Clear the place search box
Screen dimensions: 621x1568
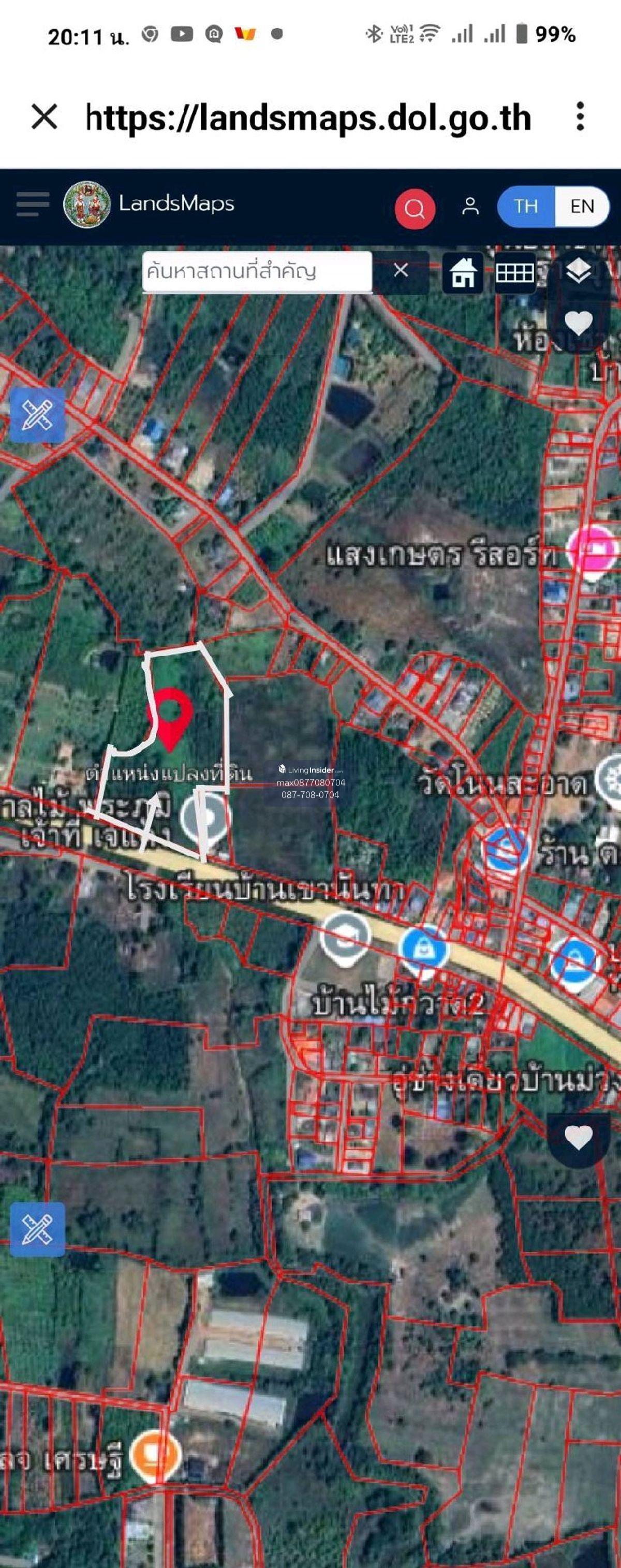(400, 270)
